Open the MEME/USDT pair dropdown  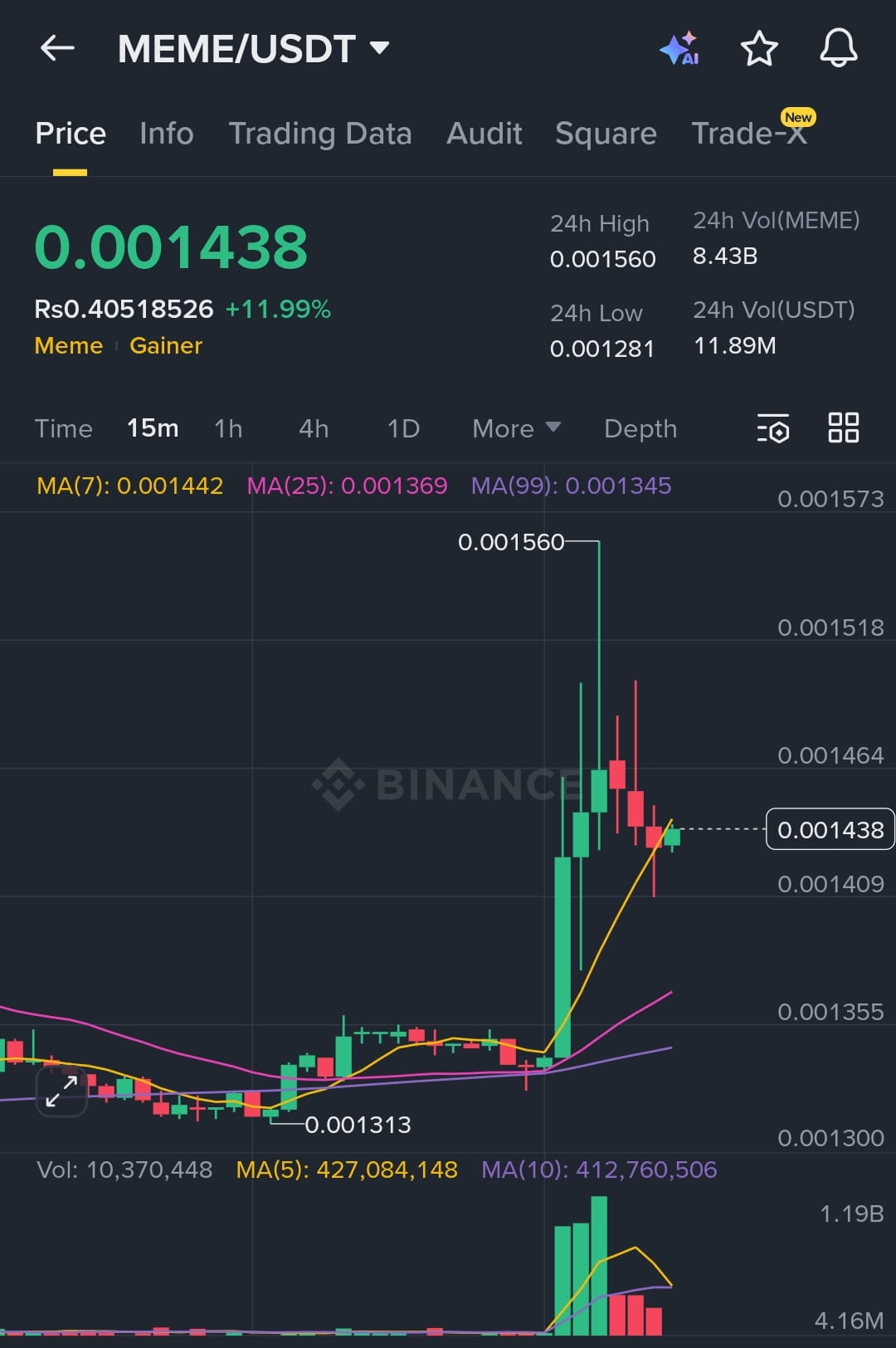(x=379, y=48)
